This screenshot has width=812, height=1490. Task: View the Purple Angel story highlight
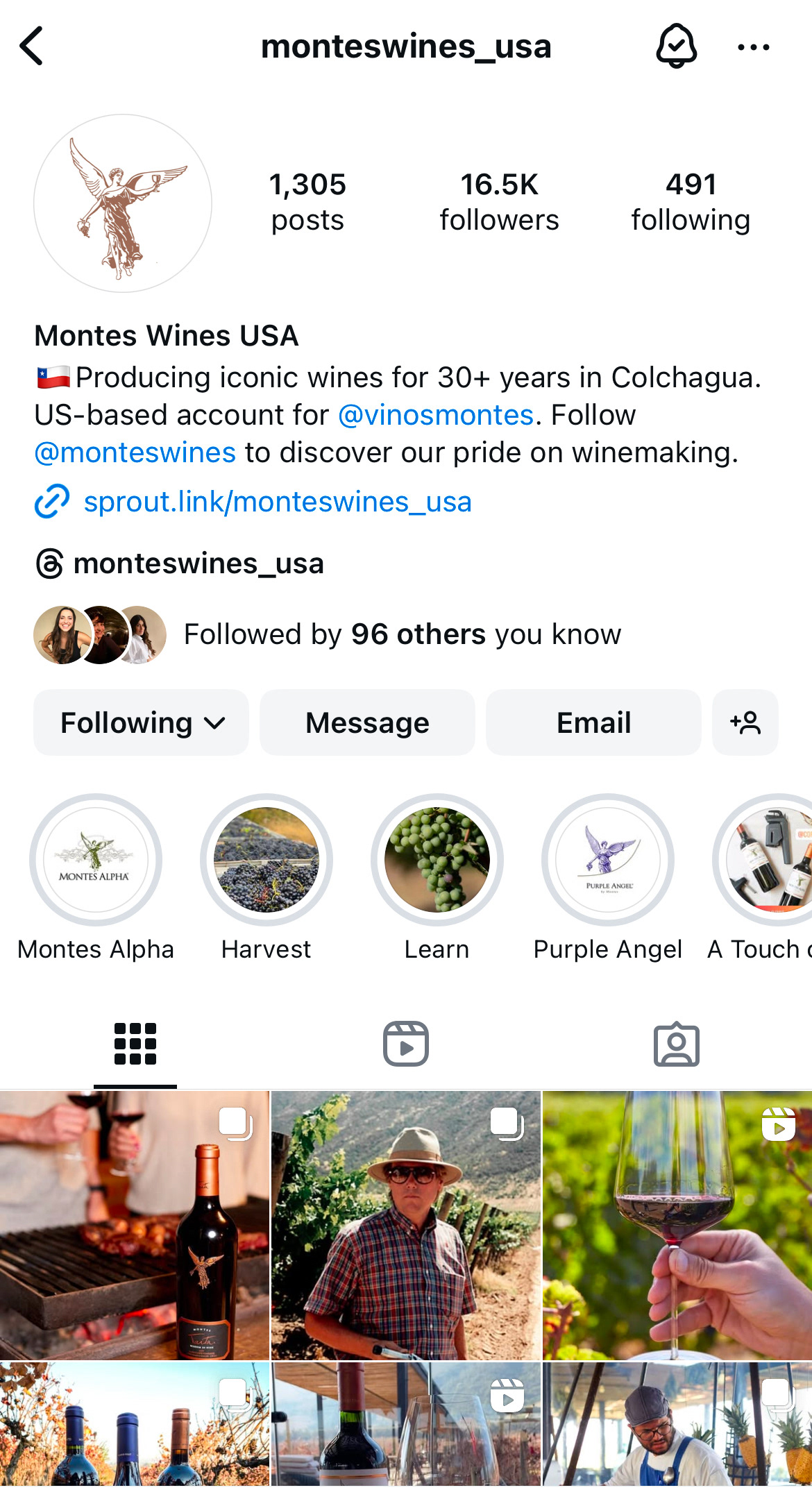[608, 860]
